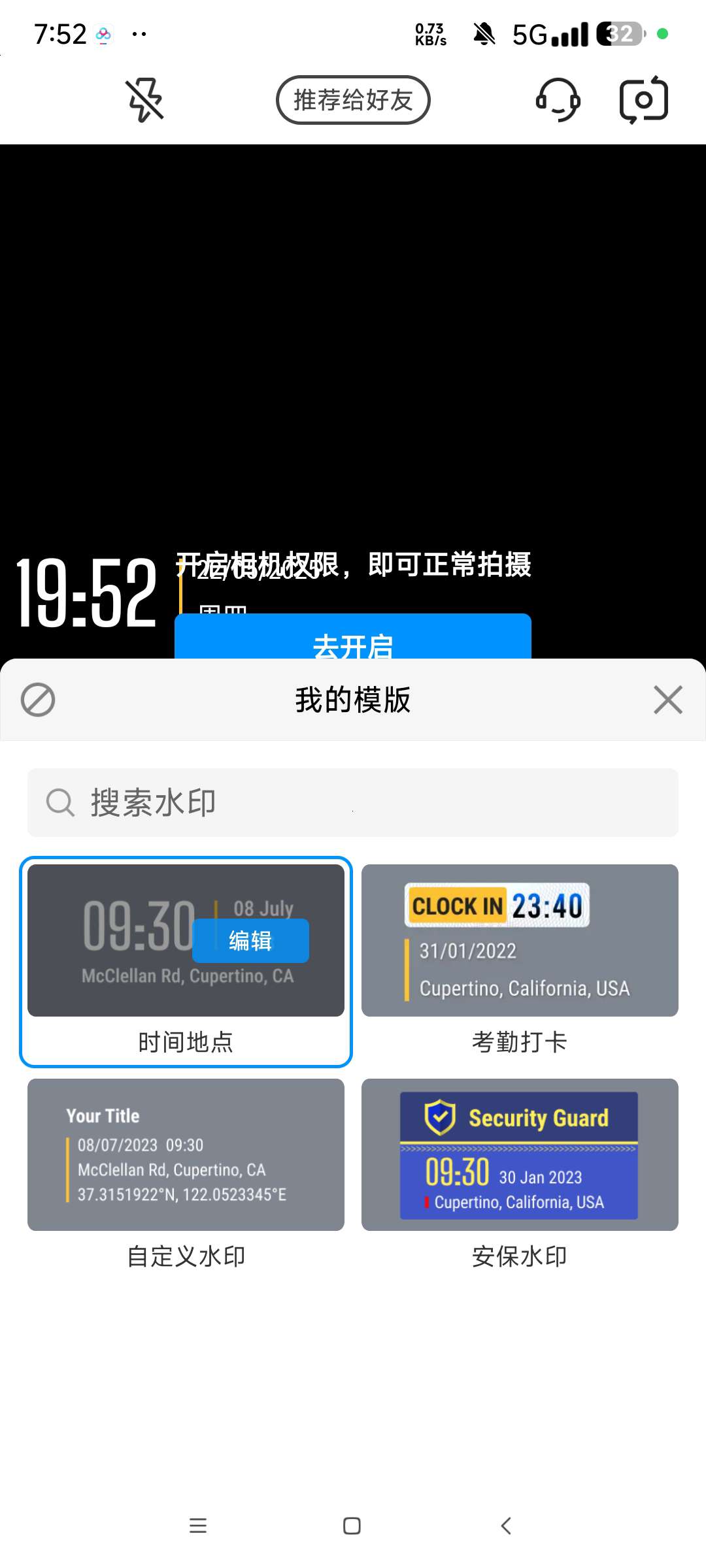The image size is (706, 1568).
Task: Pick the 安保水印 Security Guard template
Action: 520,1155
